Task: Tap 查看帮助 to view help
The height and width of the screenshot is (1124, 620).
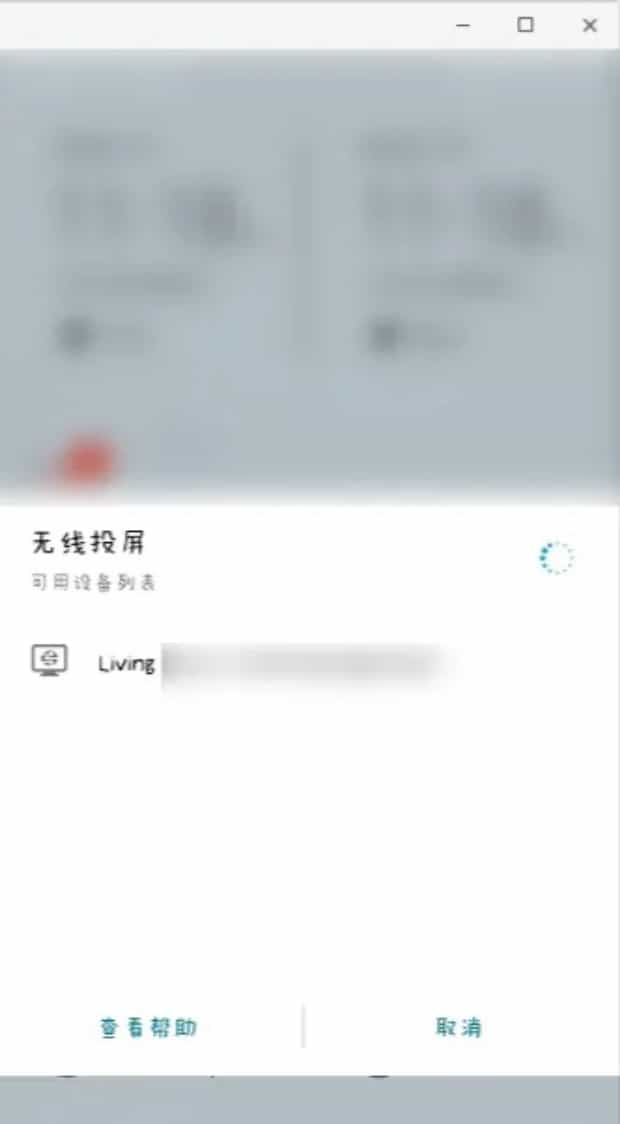Action: click(x=149, y=1027)
